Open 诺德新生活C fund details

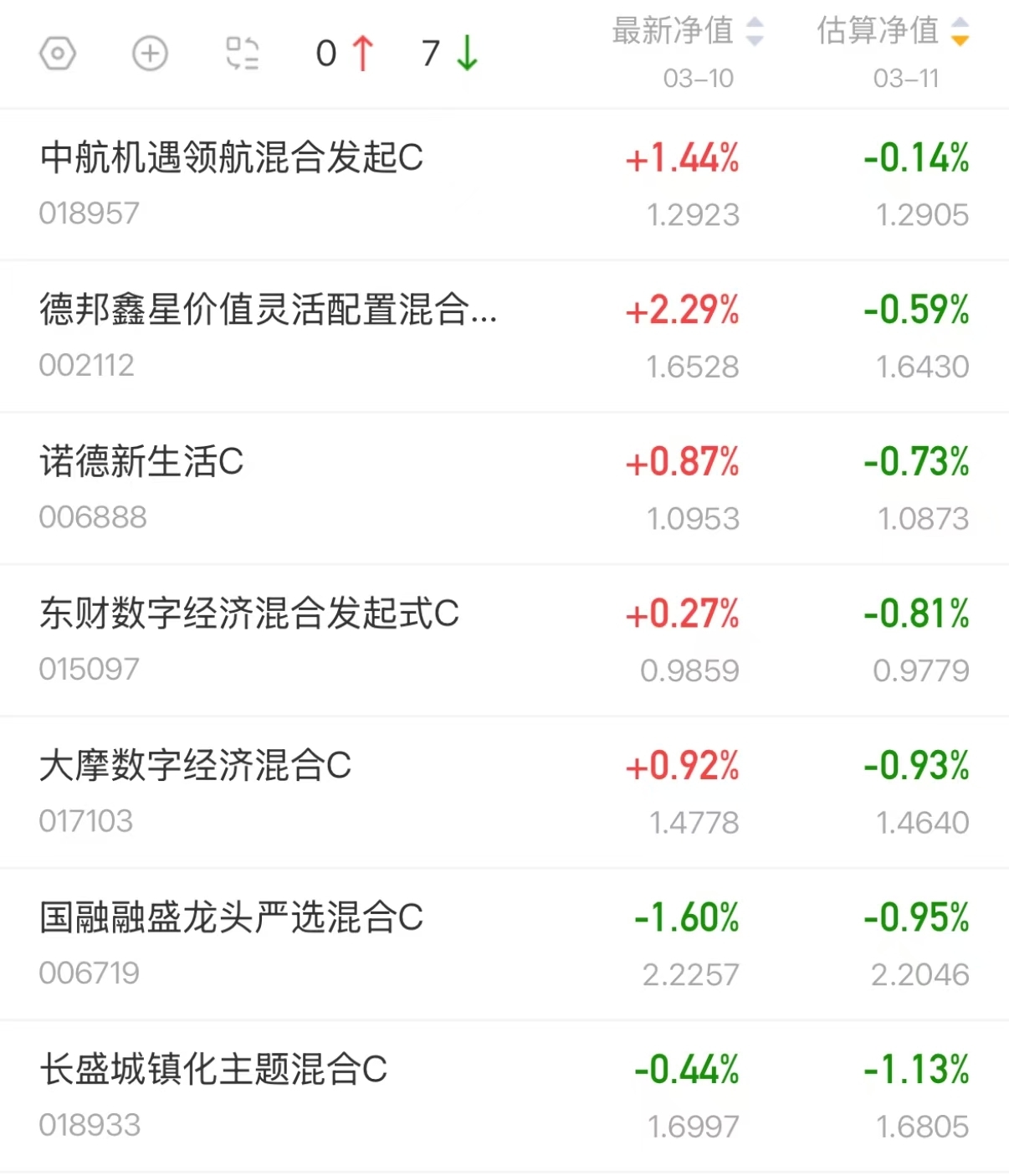(x=142, y=463)
